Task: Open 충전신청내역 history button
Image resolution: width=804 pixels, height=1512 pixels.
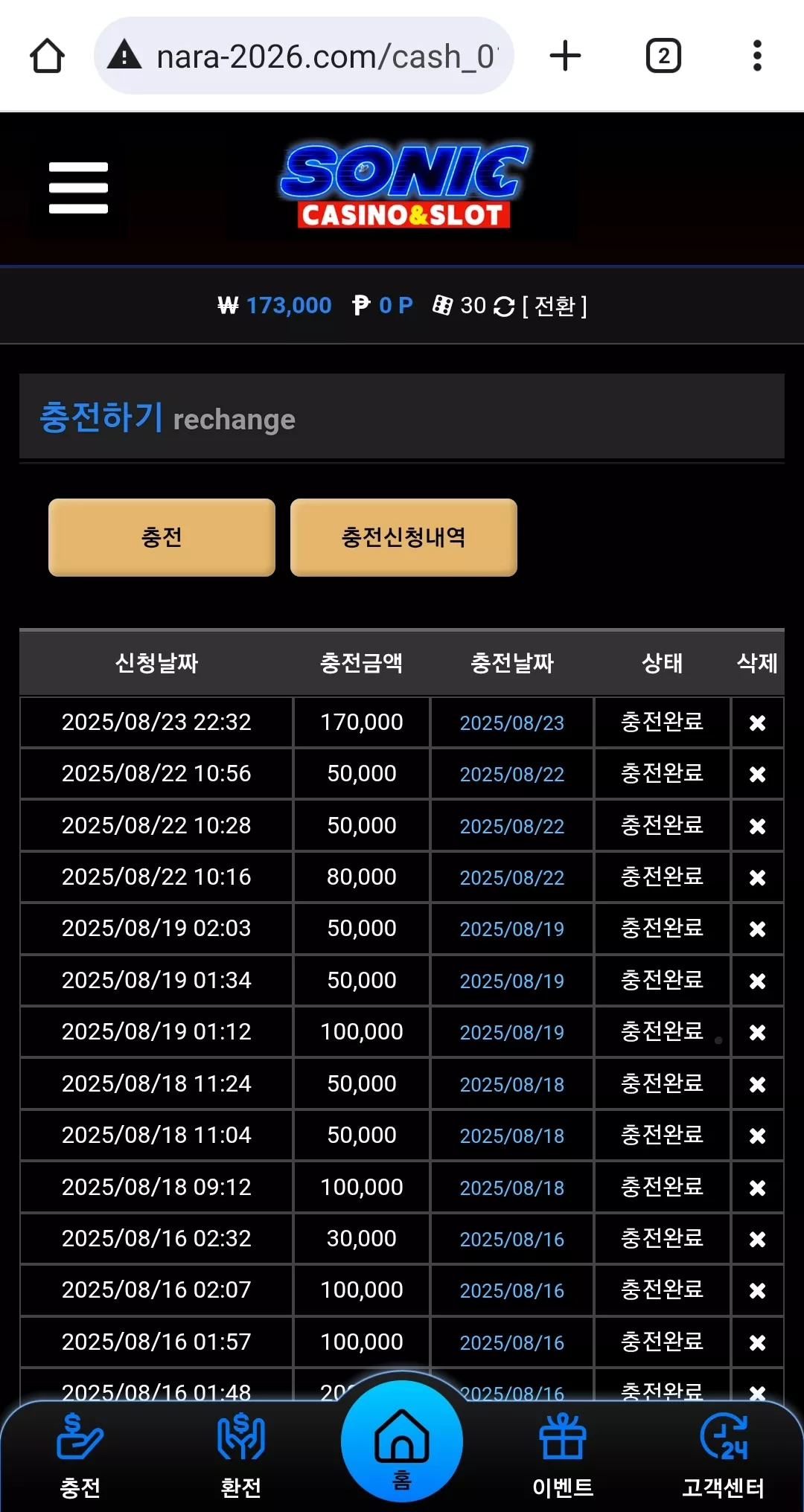Action: point(403,537)
